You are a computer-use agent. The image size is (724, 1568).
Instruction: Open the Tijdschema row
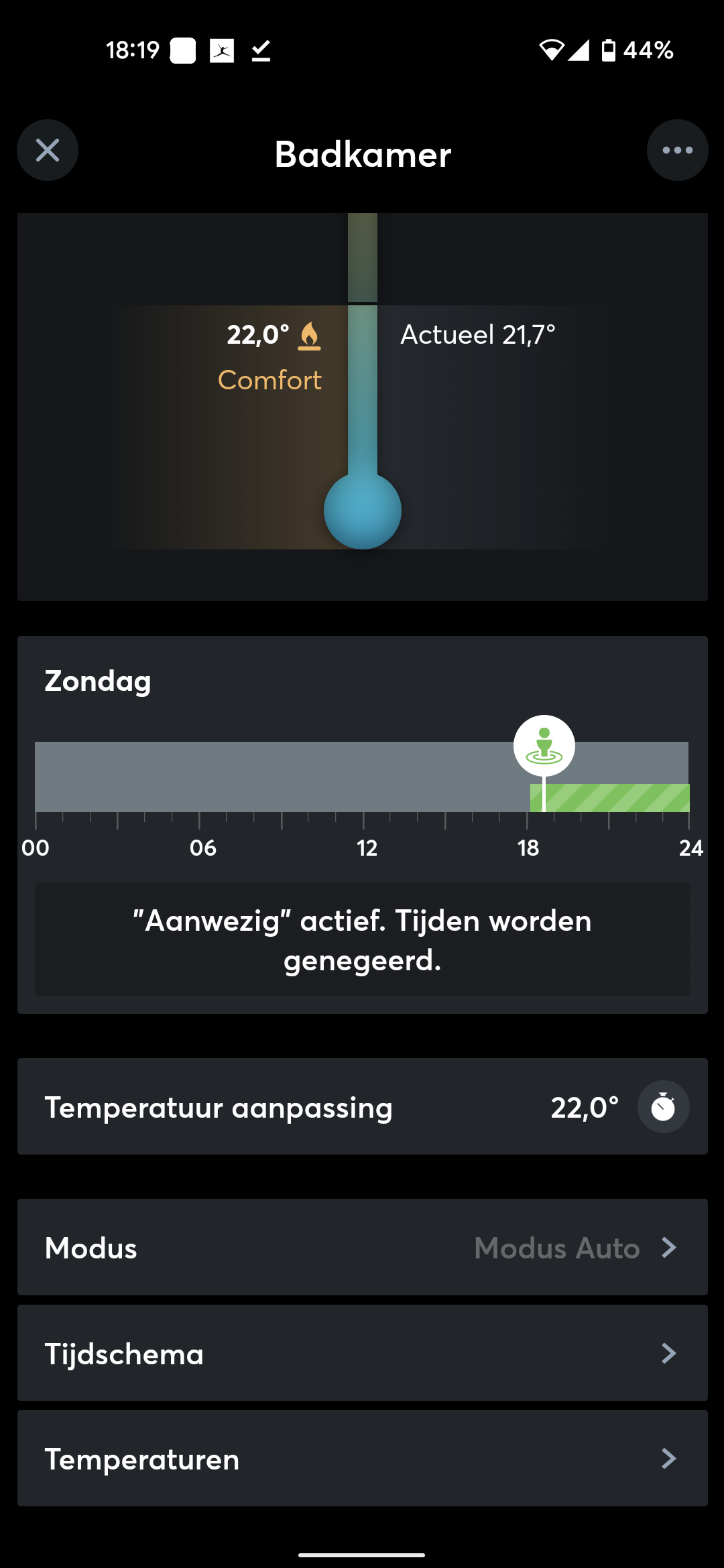coord(362,1353)
